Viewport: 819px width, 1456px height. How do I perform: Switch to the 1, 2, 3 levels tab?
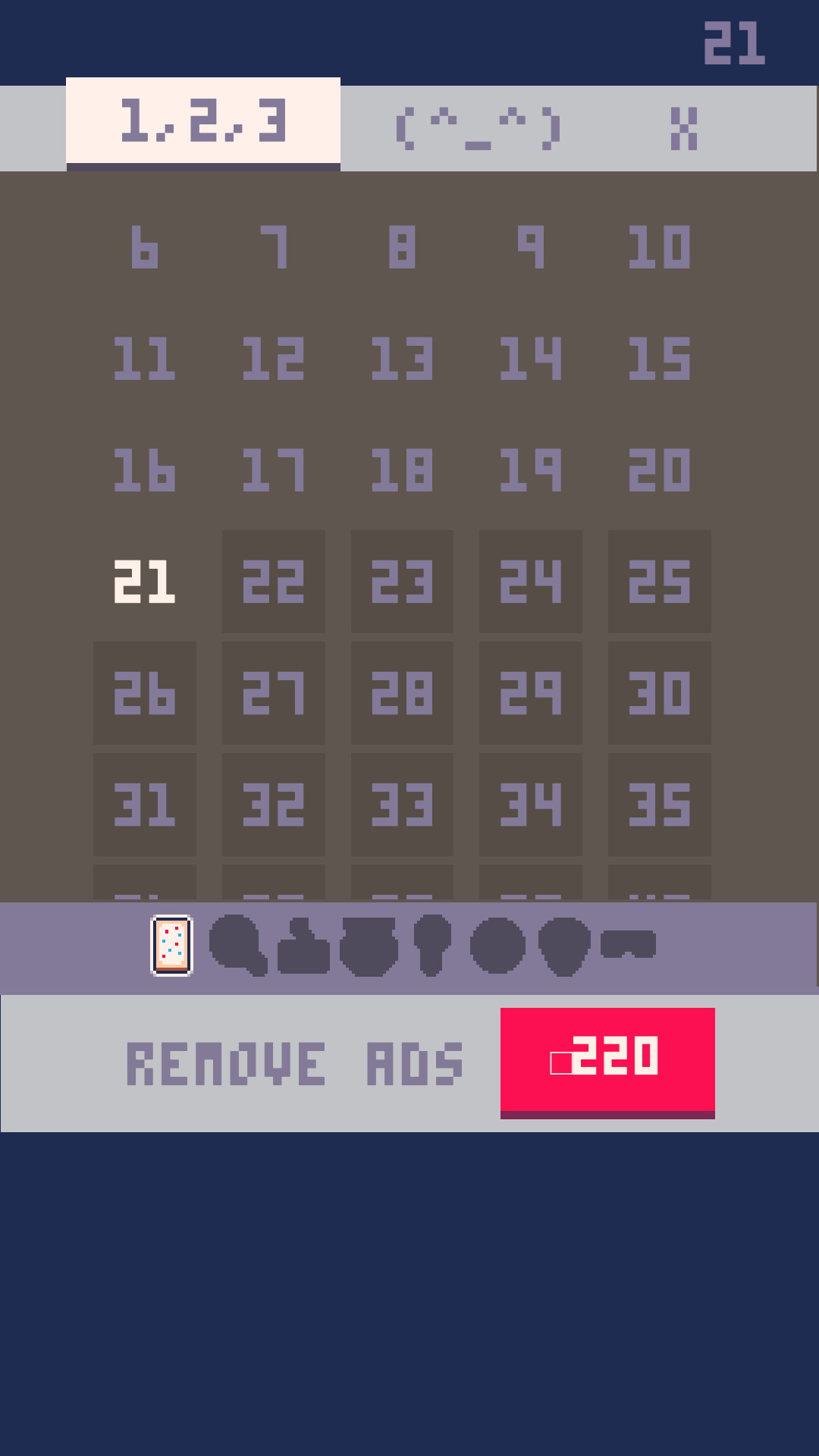pyautogui.click(x=203, y=124)
